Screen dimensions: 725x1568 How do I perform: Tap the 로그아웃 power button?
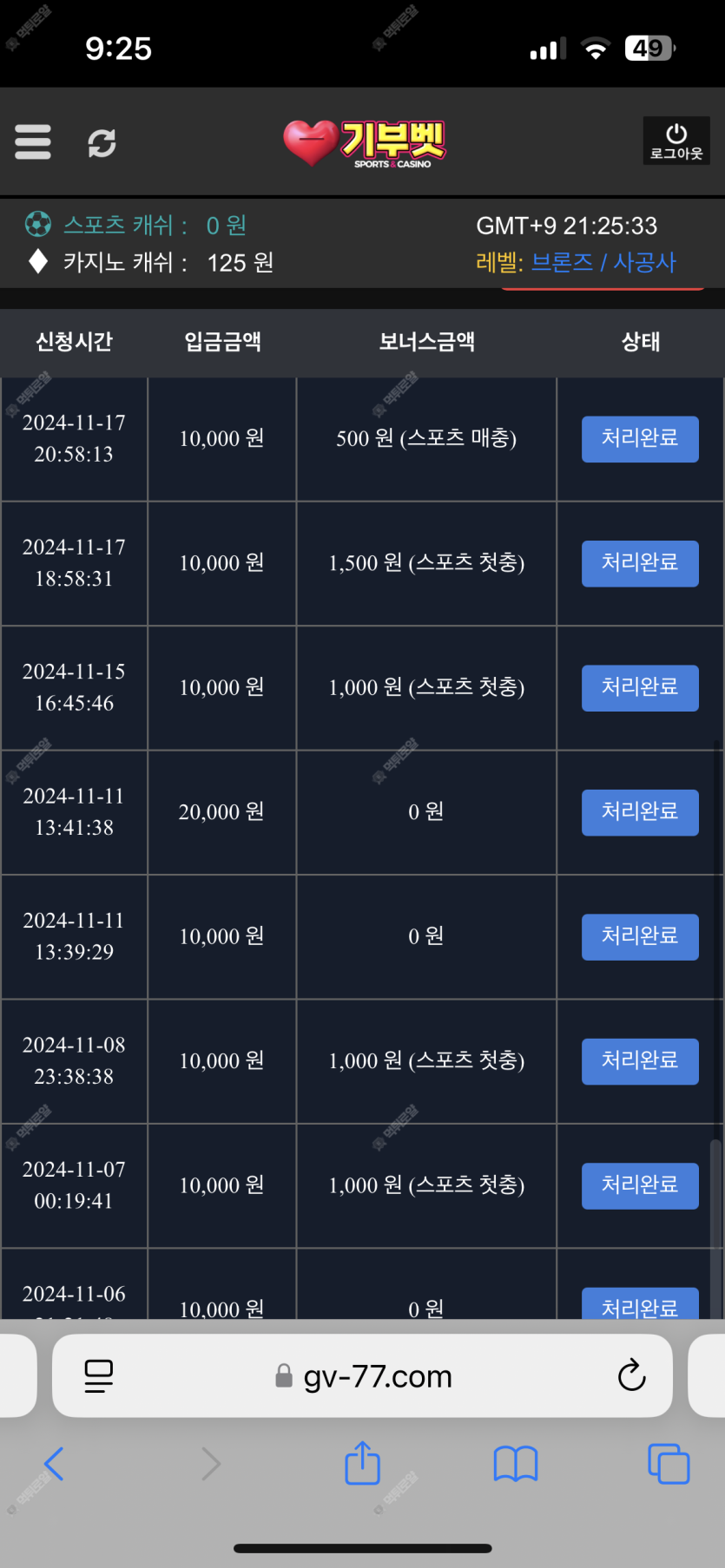[676, 141]
